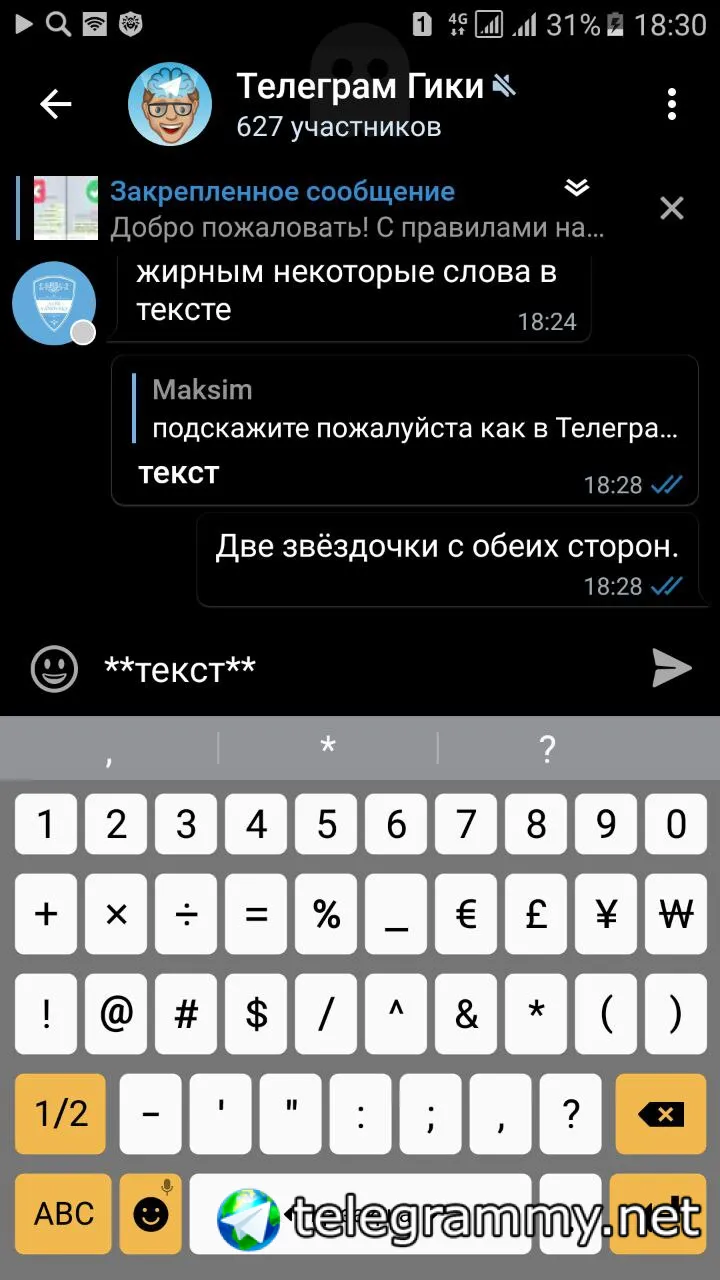
Task: Dismiss the pinned message banner
Action: tap(672, 209)
